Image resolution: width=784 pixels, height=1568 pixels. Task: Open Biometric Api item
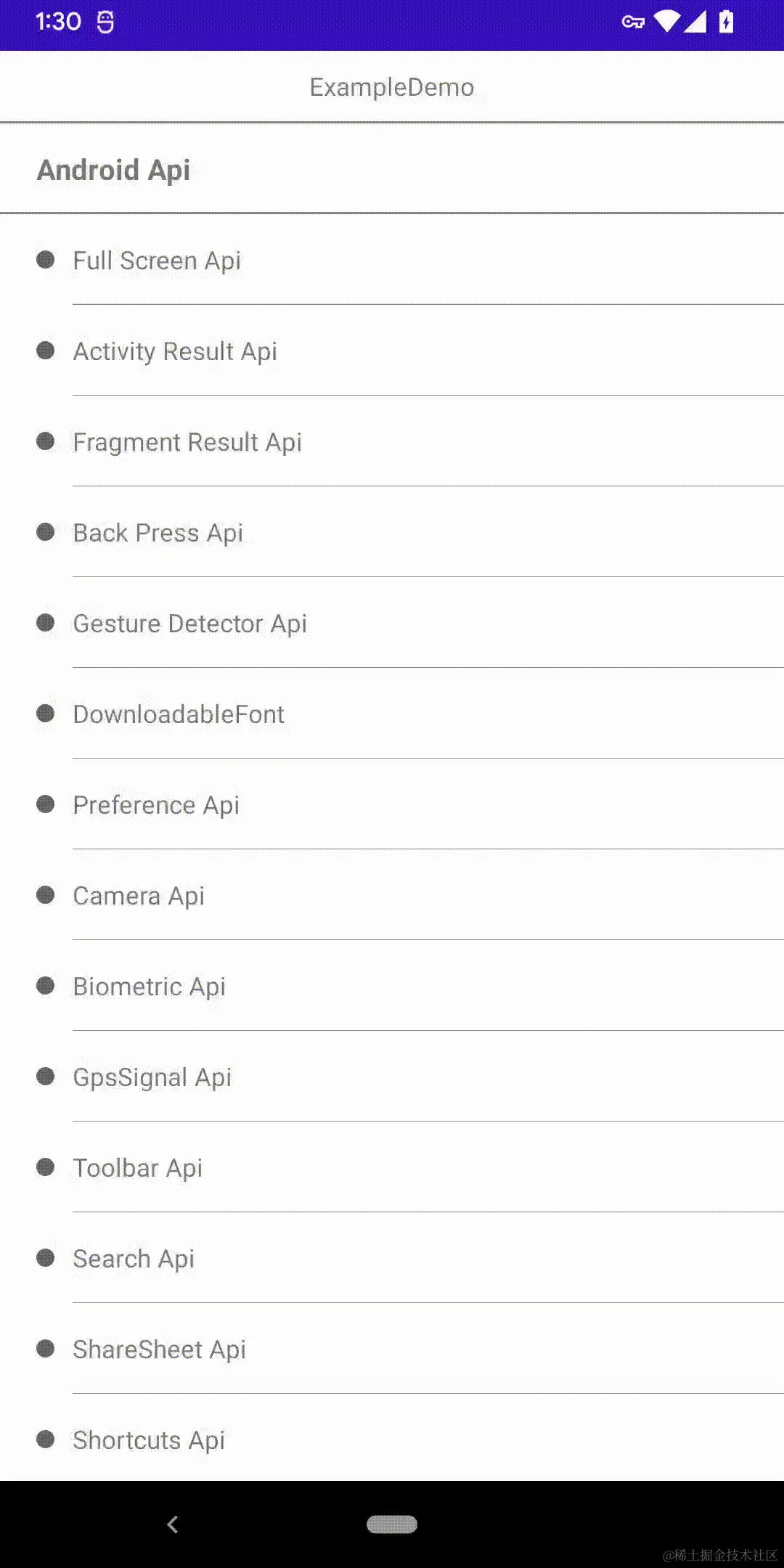click(x=150, y=987)
